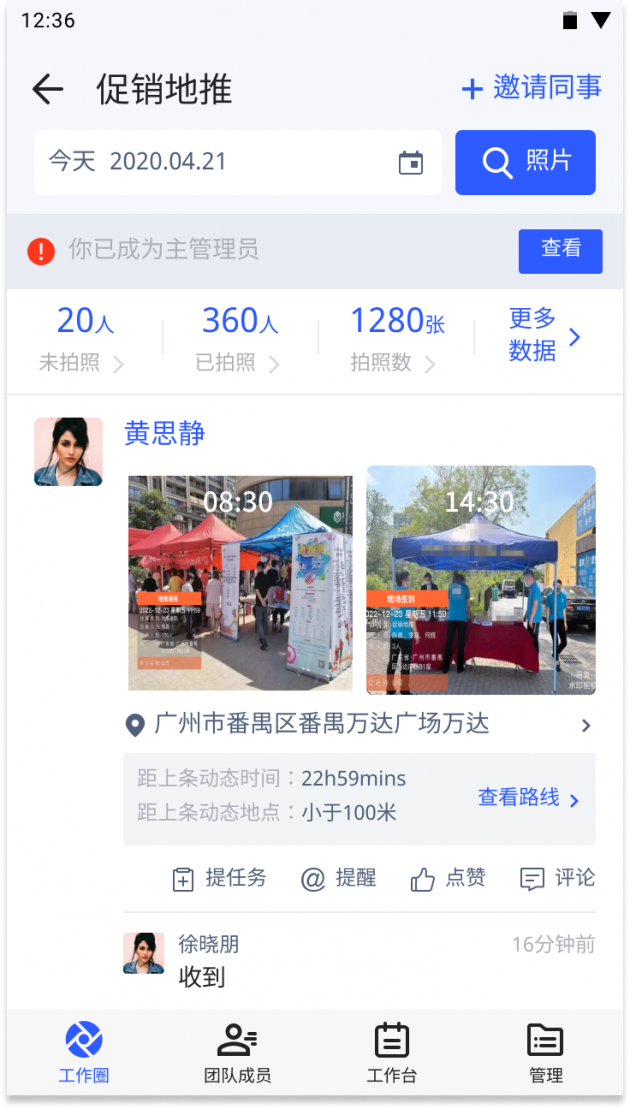Screen dimensions: 630x1109
Task: Open 黄思静's profile avatar
Action: tap(68, 452)
